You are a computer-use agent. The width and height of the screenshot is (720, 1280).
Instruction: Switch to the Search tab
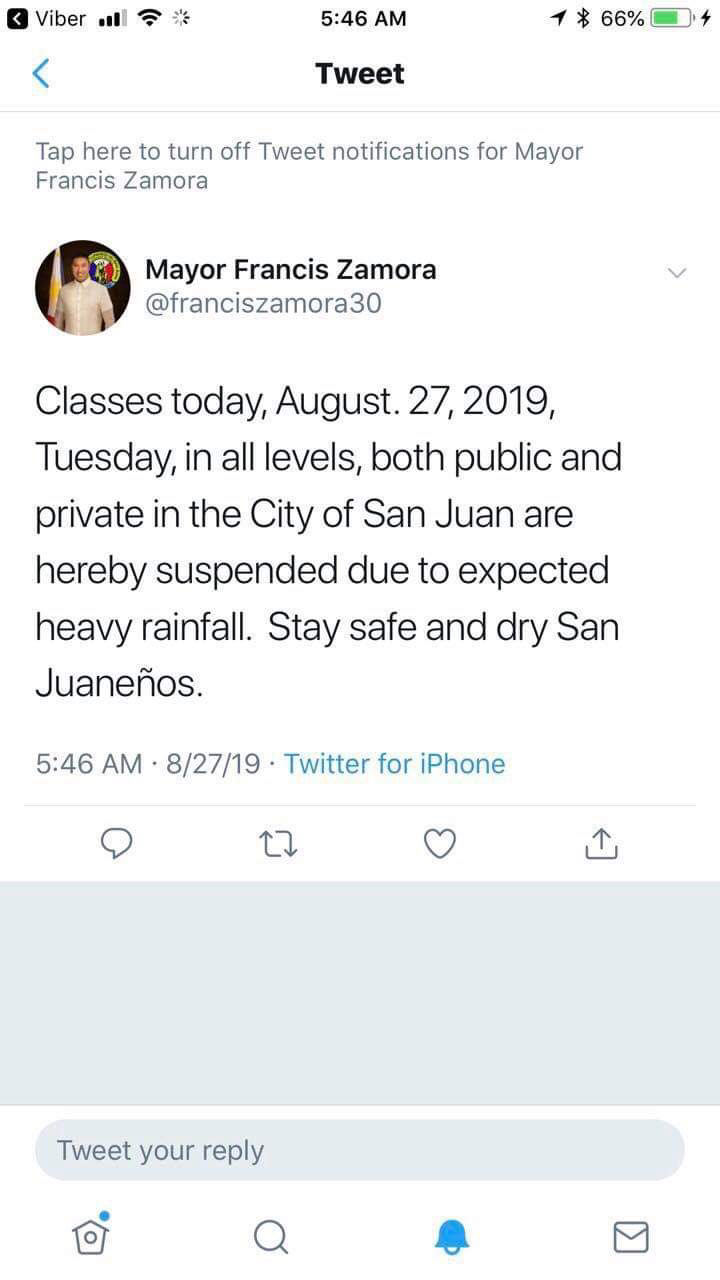point(270,1238)
